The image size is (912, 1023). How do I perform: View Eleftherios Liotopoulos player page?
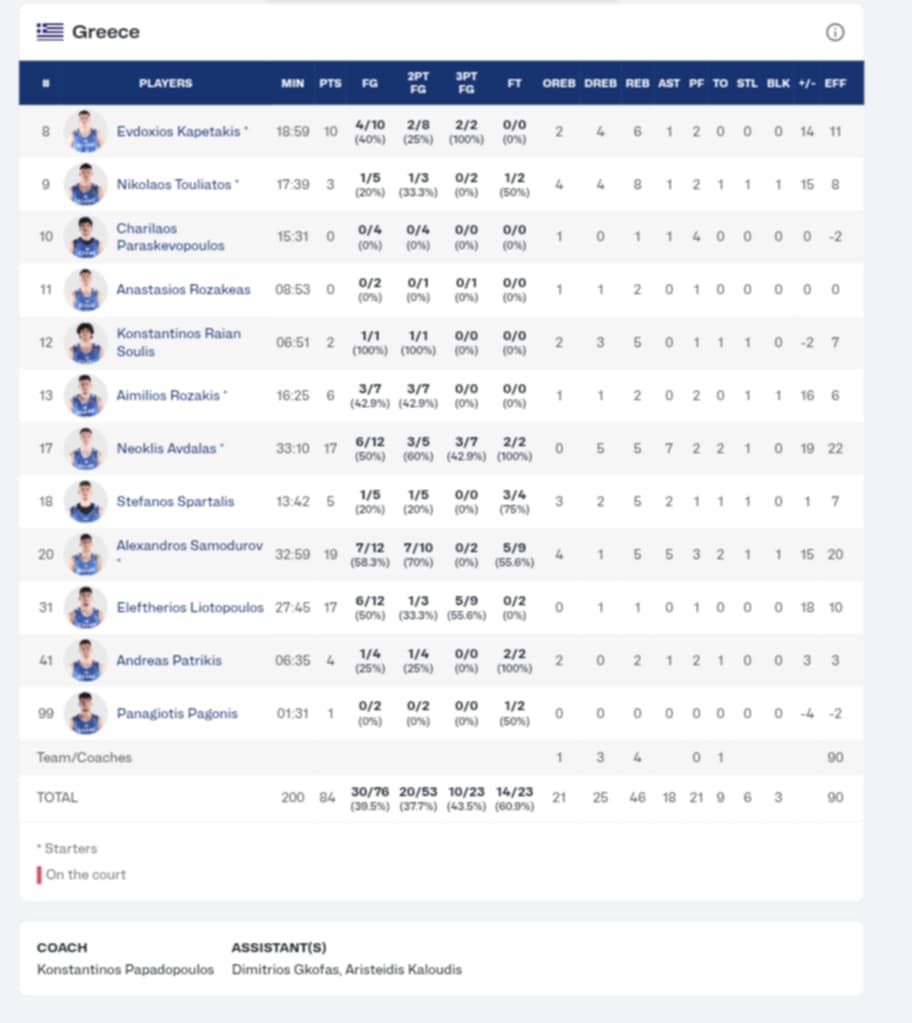[x=189, y=607]
